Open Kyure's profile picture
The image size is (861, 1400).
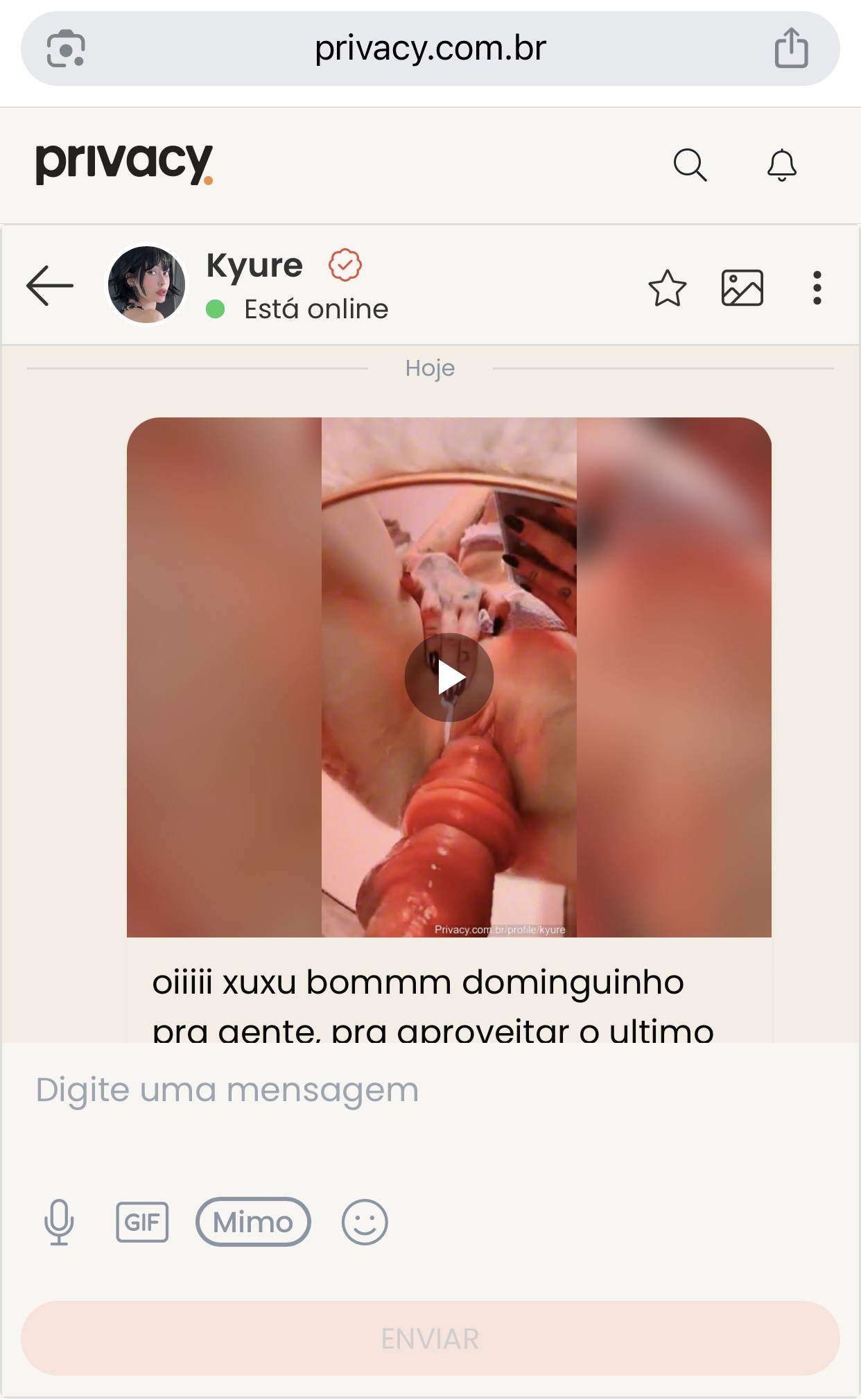coord(146,285)
